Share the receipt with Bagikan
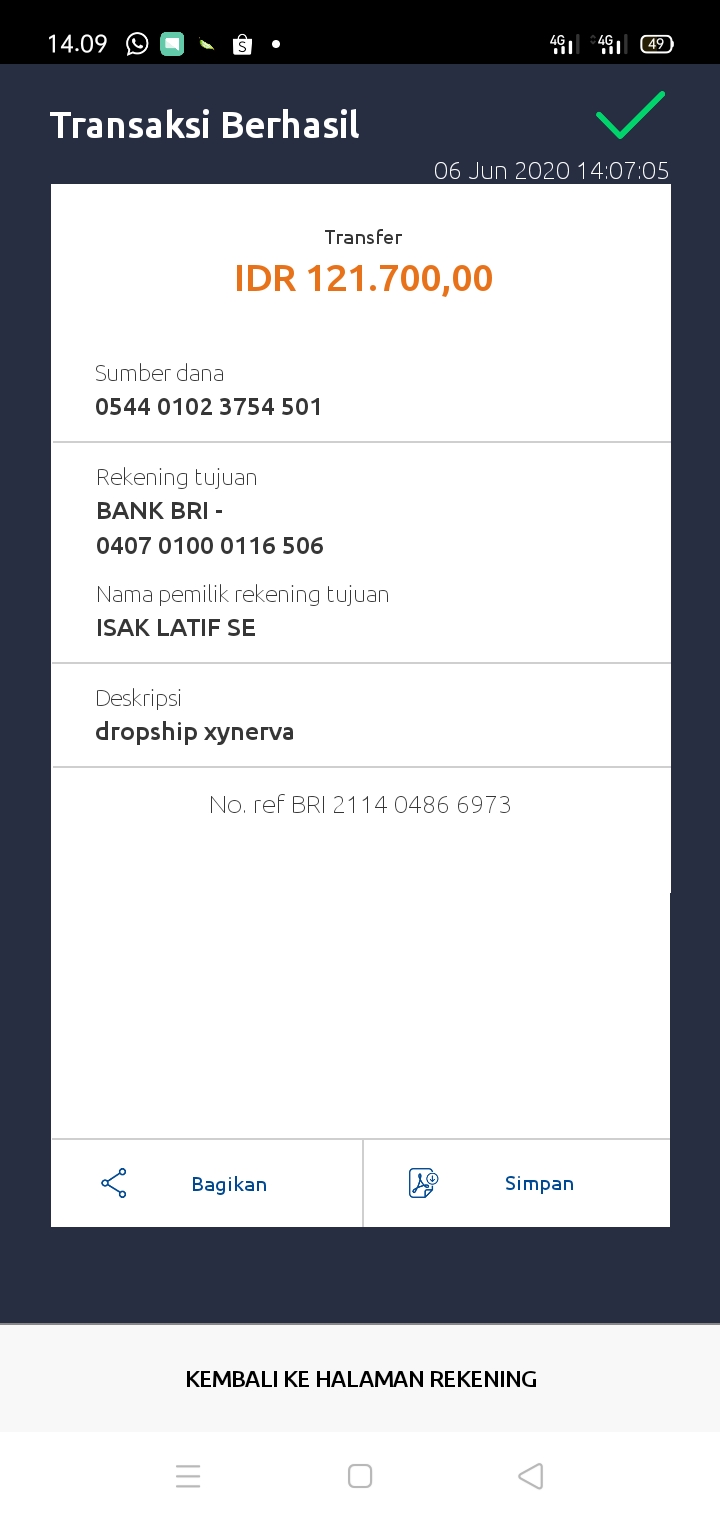This screenshot has width=720, height=1520. pos(206,1183)
